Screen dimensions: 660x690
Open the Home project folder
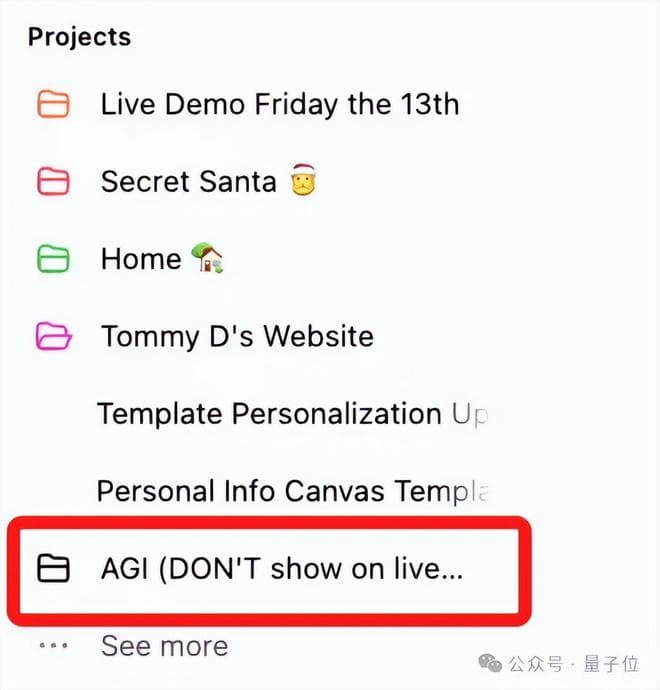(x=141, y=259)
